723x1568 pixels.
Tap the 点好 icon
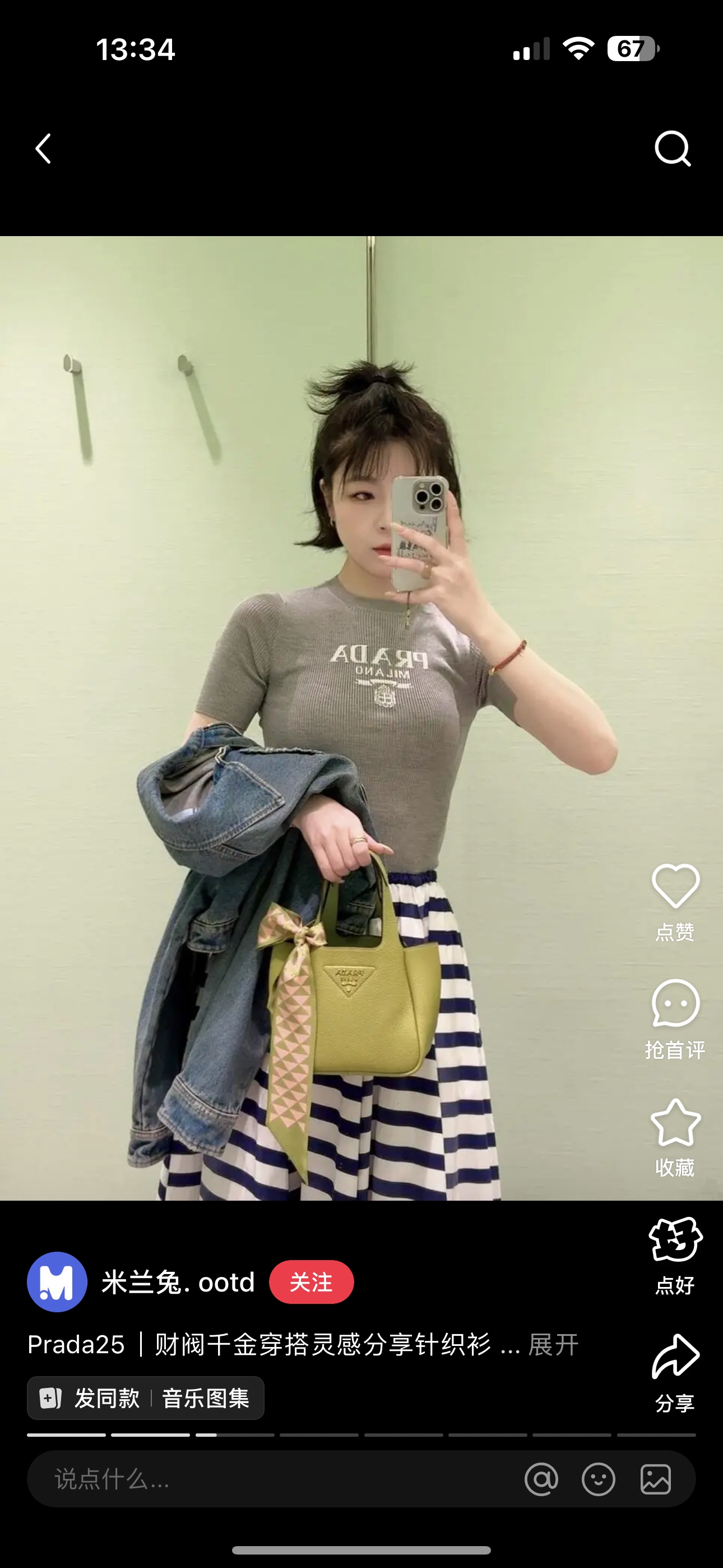[x=675, y=1240]
